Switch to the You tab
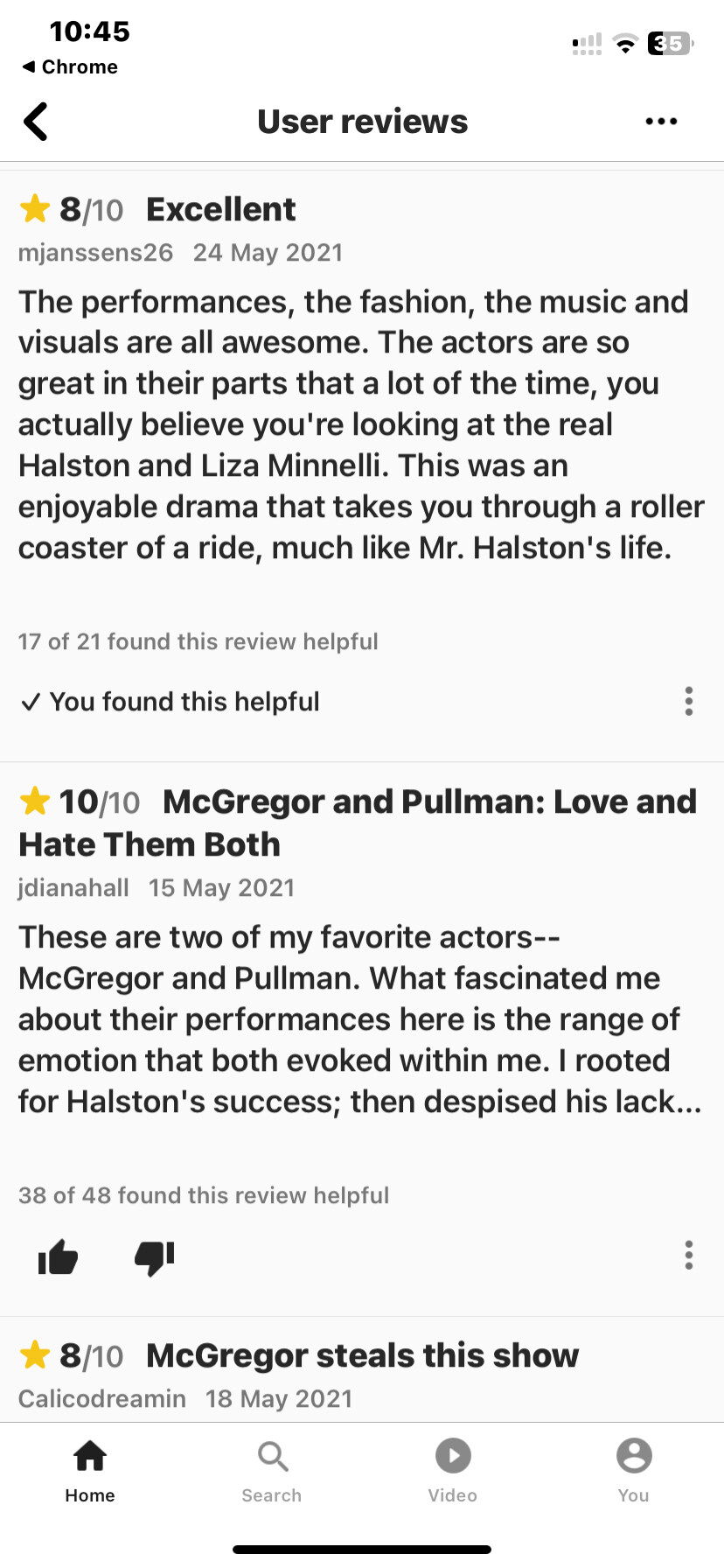 point(634,1472)
